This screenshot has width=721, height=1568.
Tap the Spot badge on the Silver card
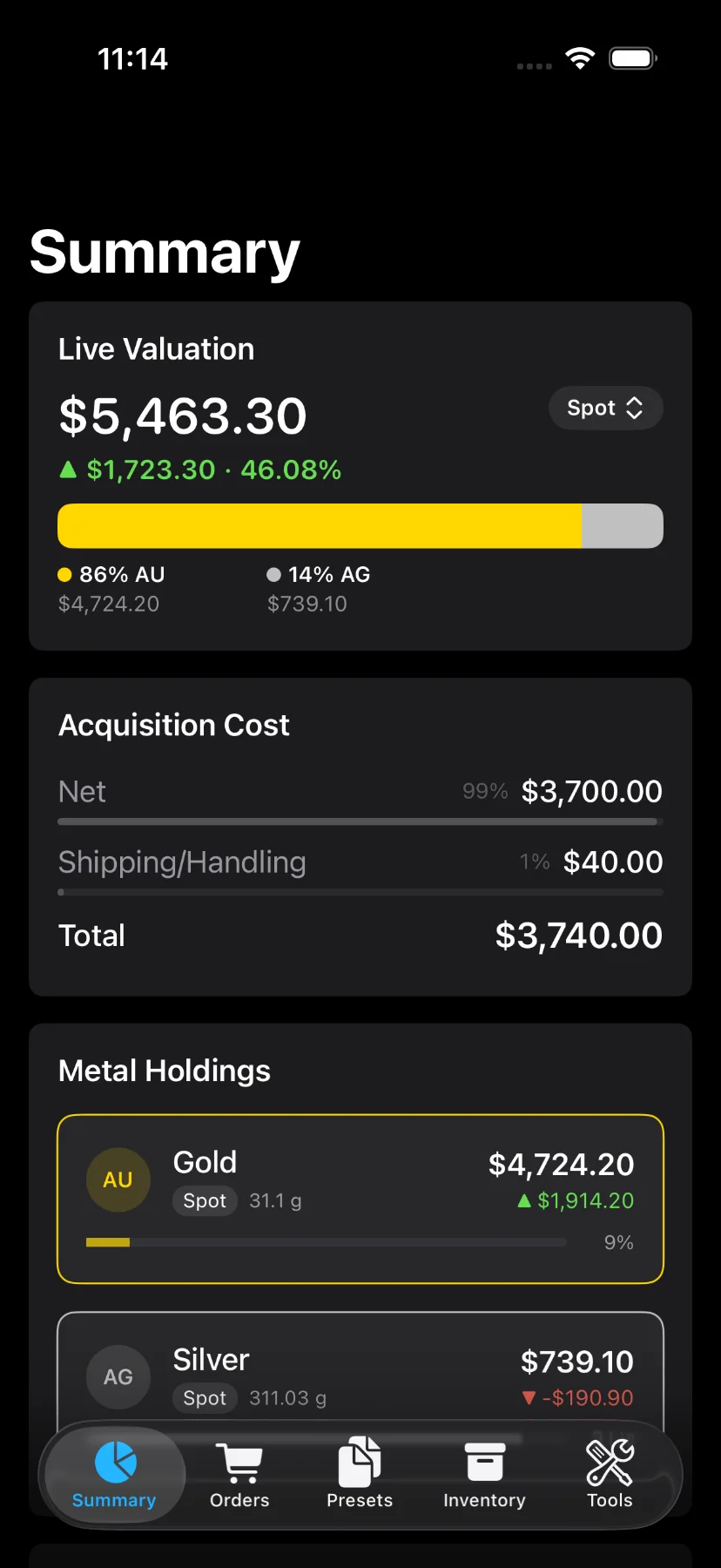[205, 1398]
